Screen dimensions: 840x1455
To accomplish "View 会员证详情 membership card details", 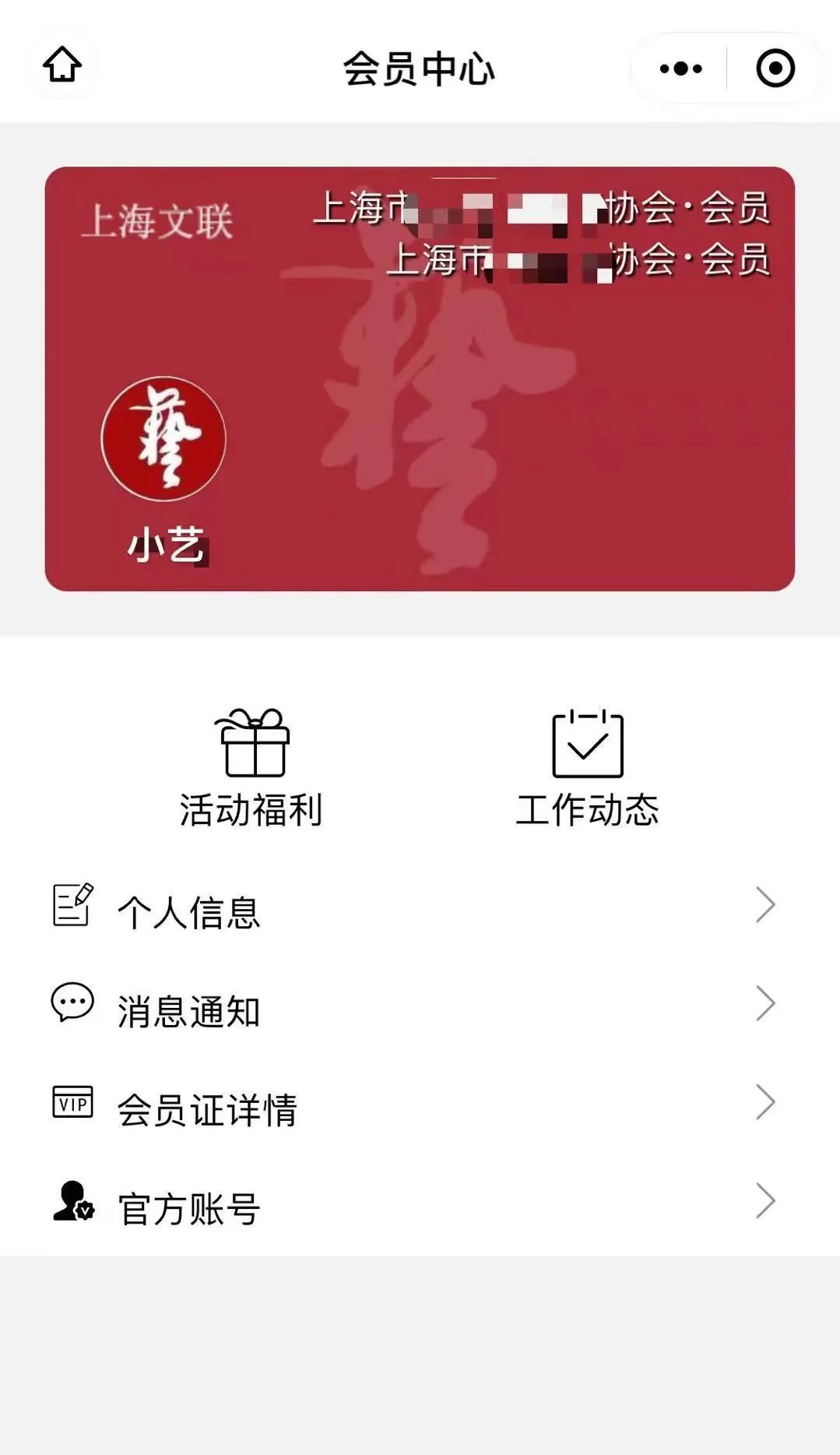I will pyautogui.click(x=420, y=1106).
